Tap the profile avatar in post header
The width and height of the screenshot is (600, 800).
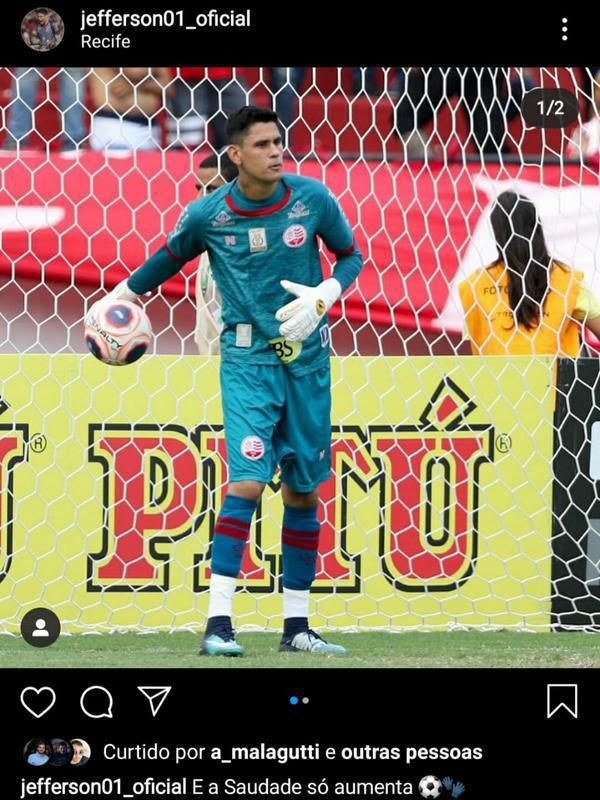tap(42, 29)
